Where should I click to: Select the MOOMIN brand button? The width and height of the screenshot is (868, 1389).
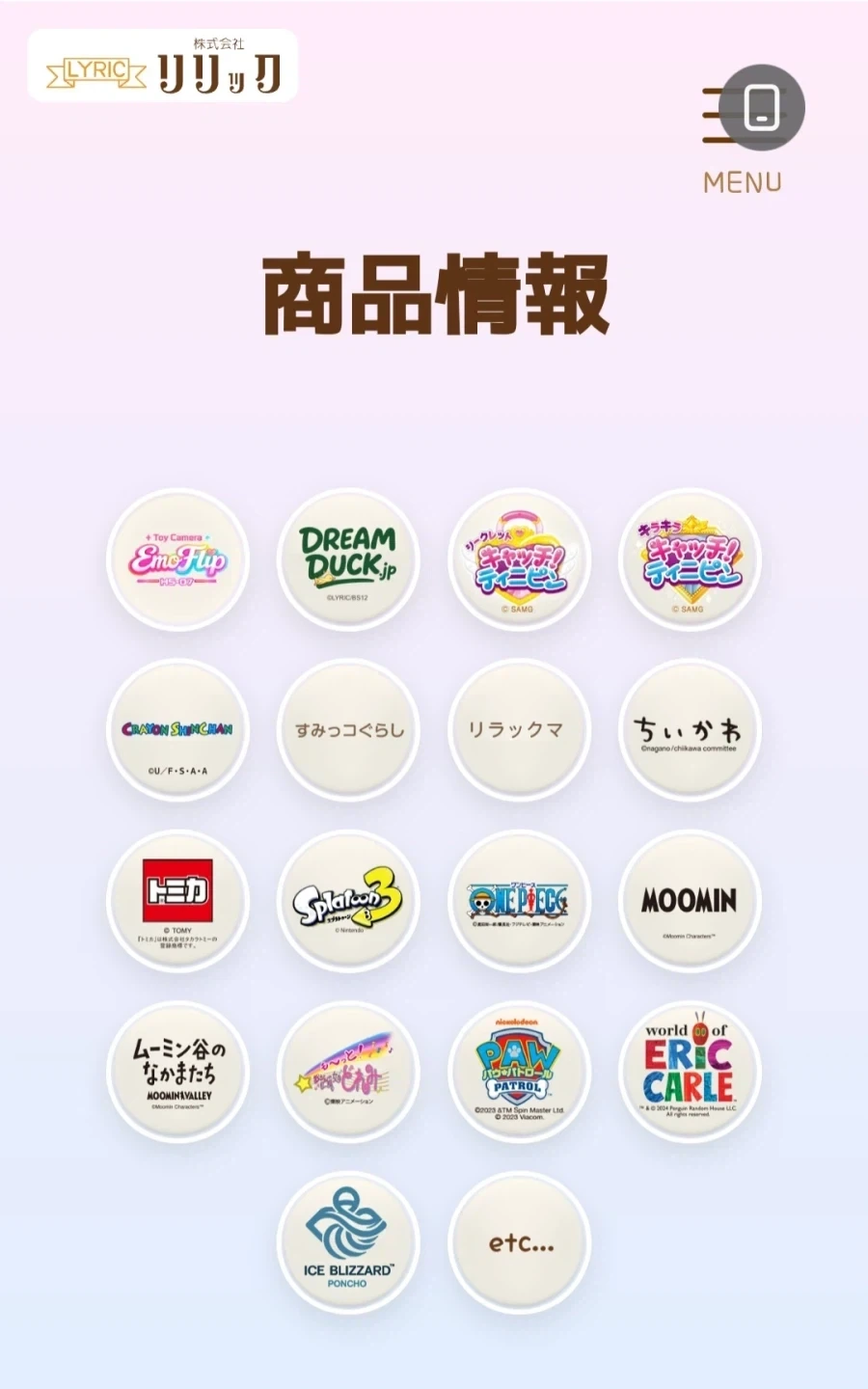click(690, 901)
